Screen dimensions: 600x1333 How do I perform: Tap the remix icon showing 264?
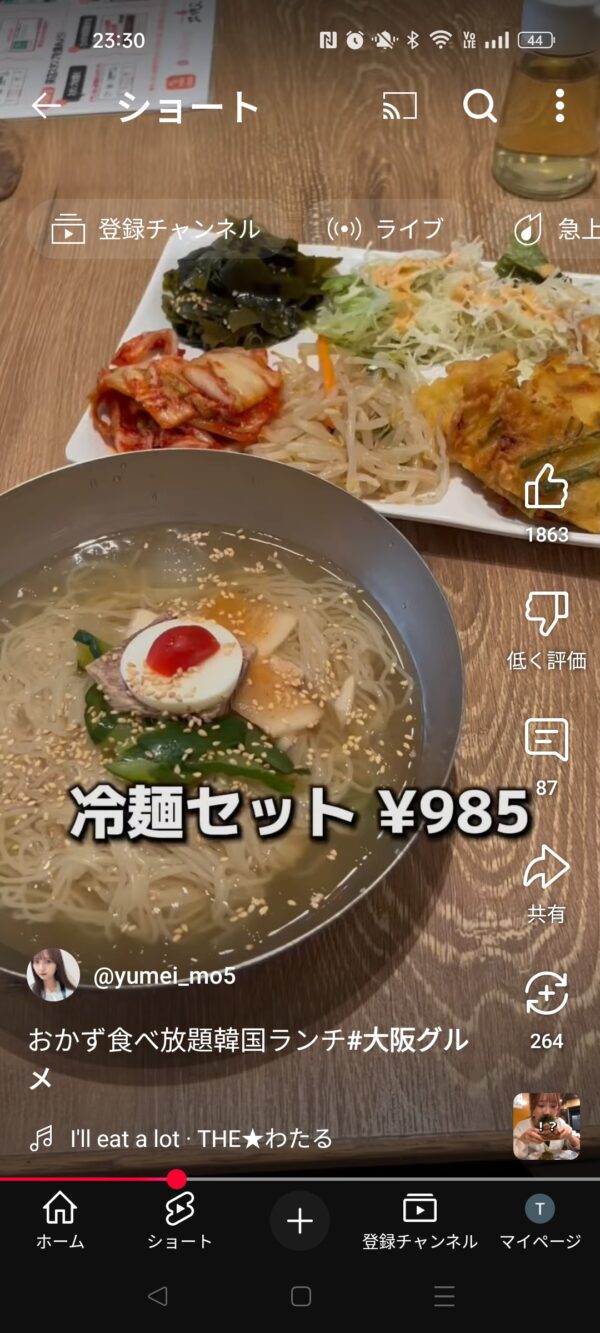point(547,1010)
